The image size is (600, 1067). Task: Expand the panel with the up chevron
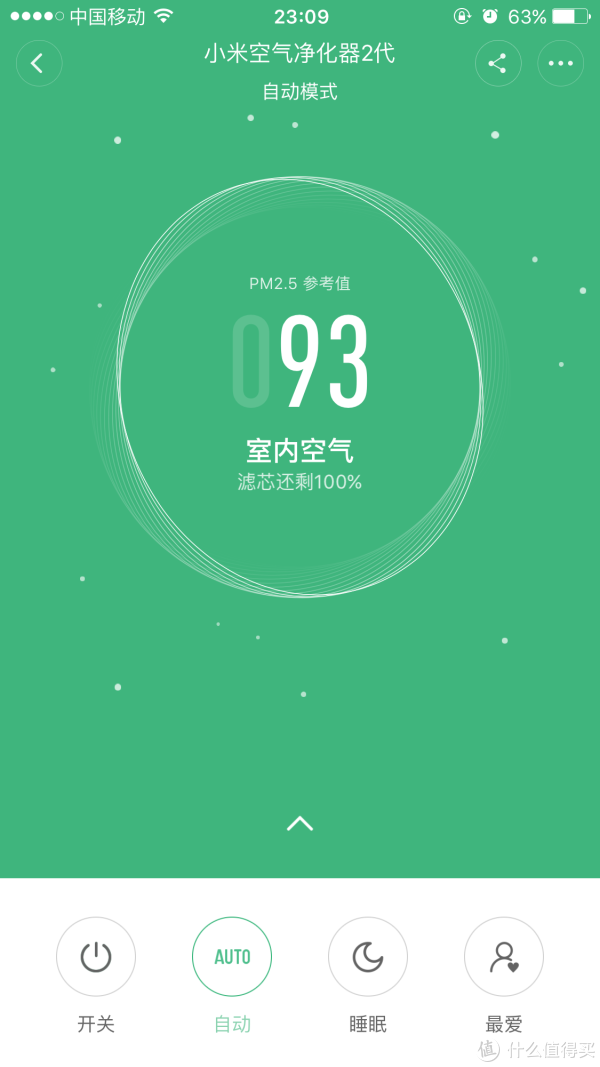click(300, 823)
